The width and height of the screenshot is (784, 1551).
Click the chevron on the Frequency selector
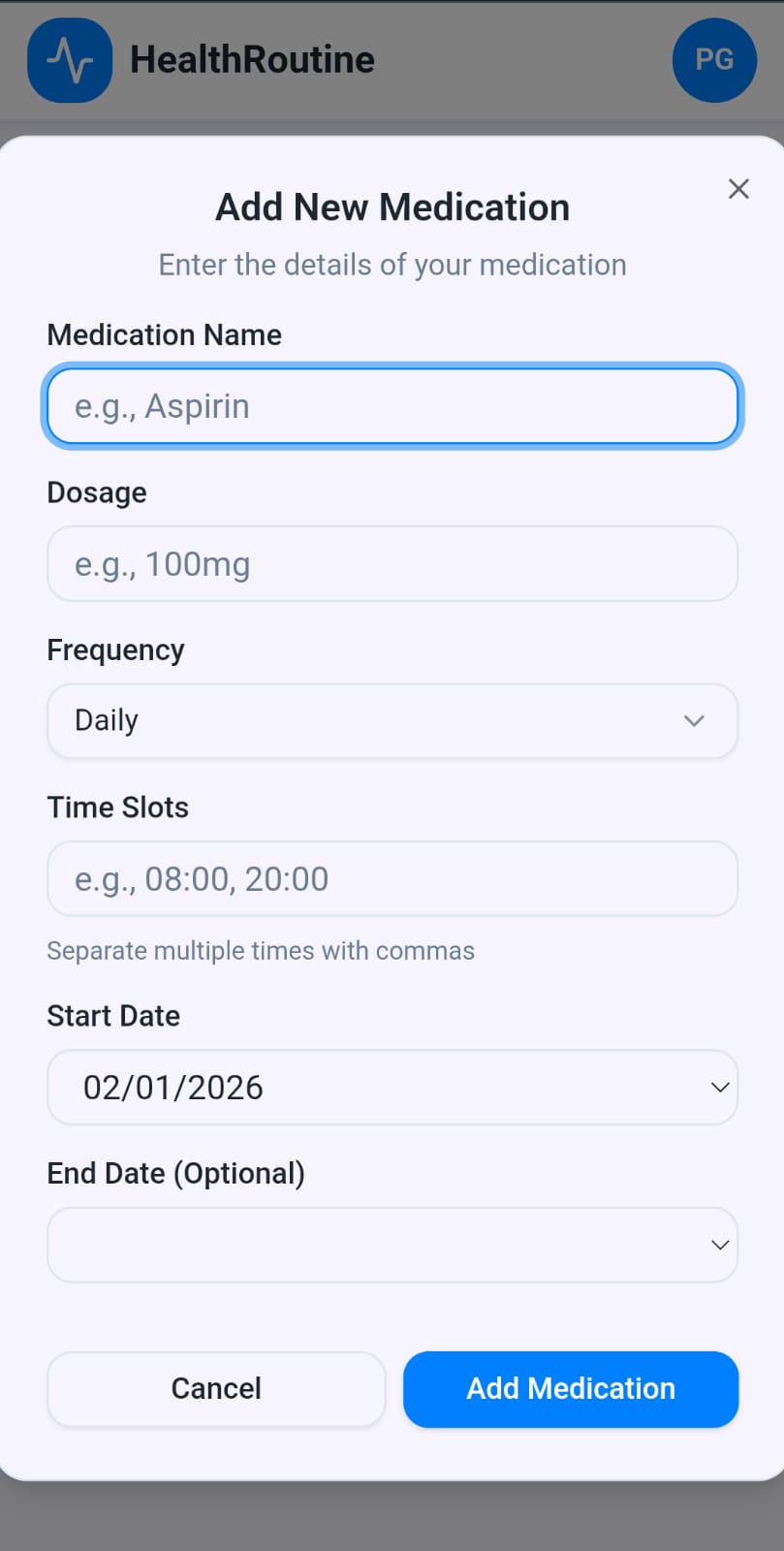pyautogui.click(x=694, y=721)
